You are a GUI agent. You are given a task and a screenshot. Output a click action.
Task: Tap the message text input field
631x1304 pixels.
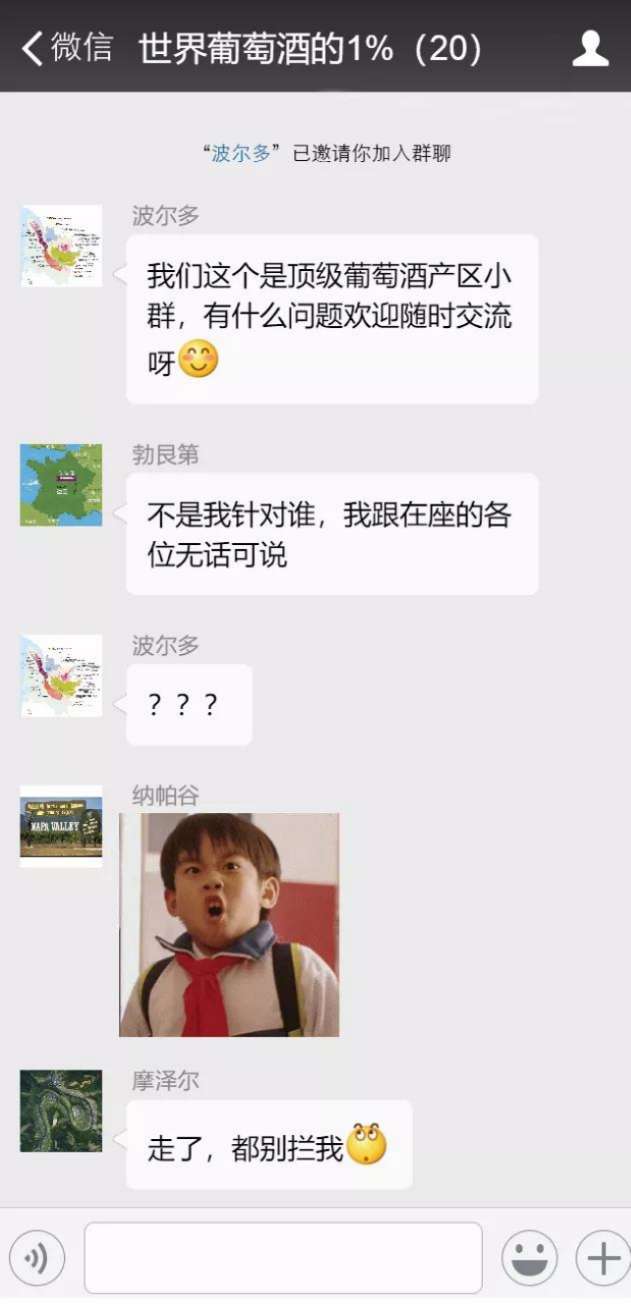283,1258
